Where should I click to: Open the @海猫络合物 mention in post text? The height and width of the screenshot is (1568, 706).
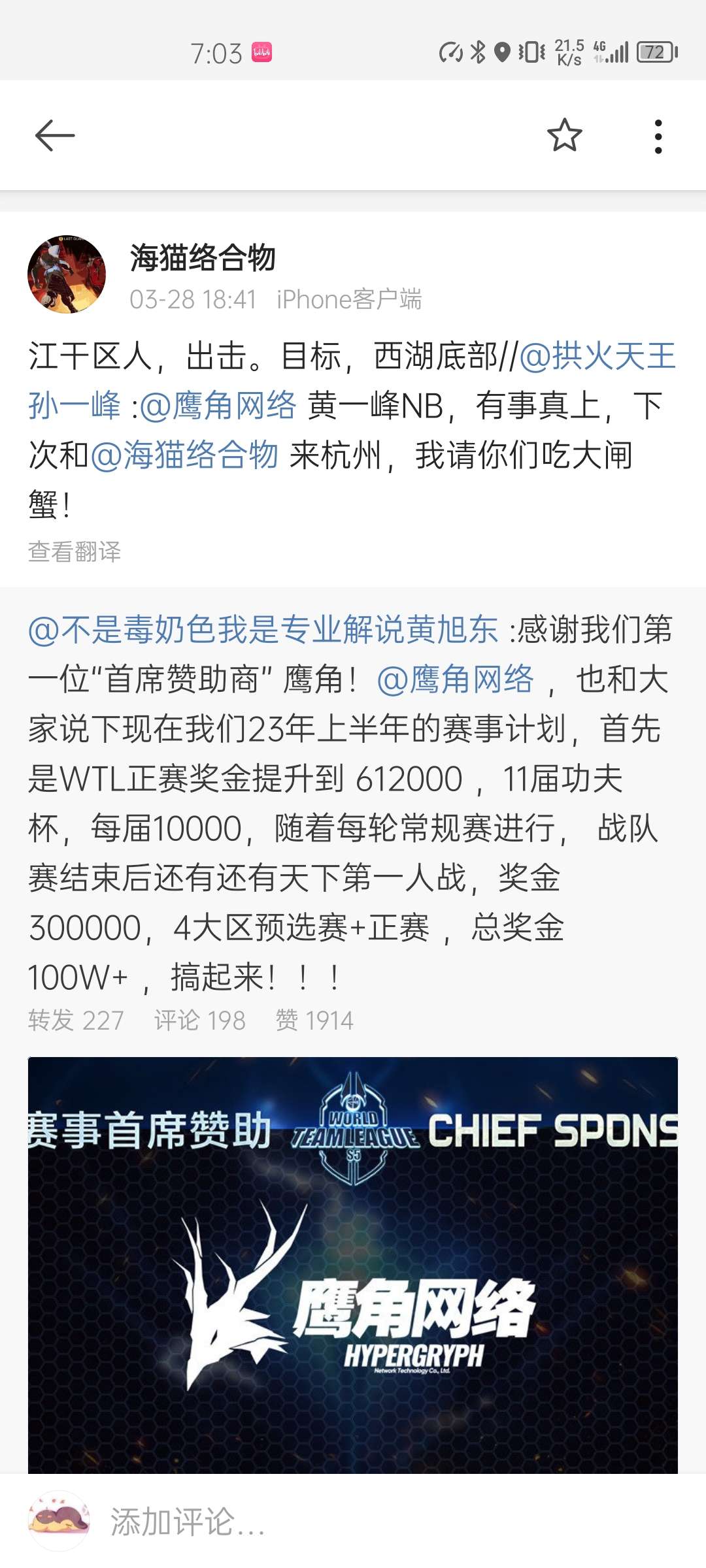184,455
